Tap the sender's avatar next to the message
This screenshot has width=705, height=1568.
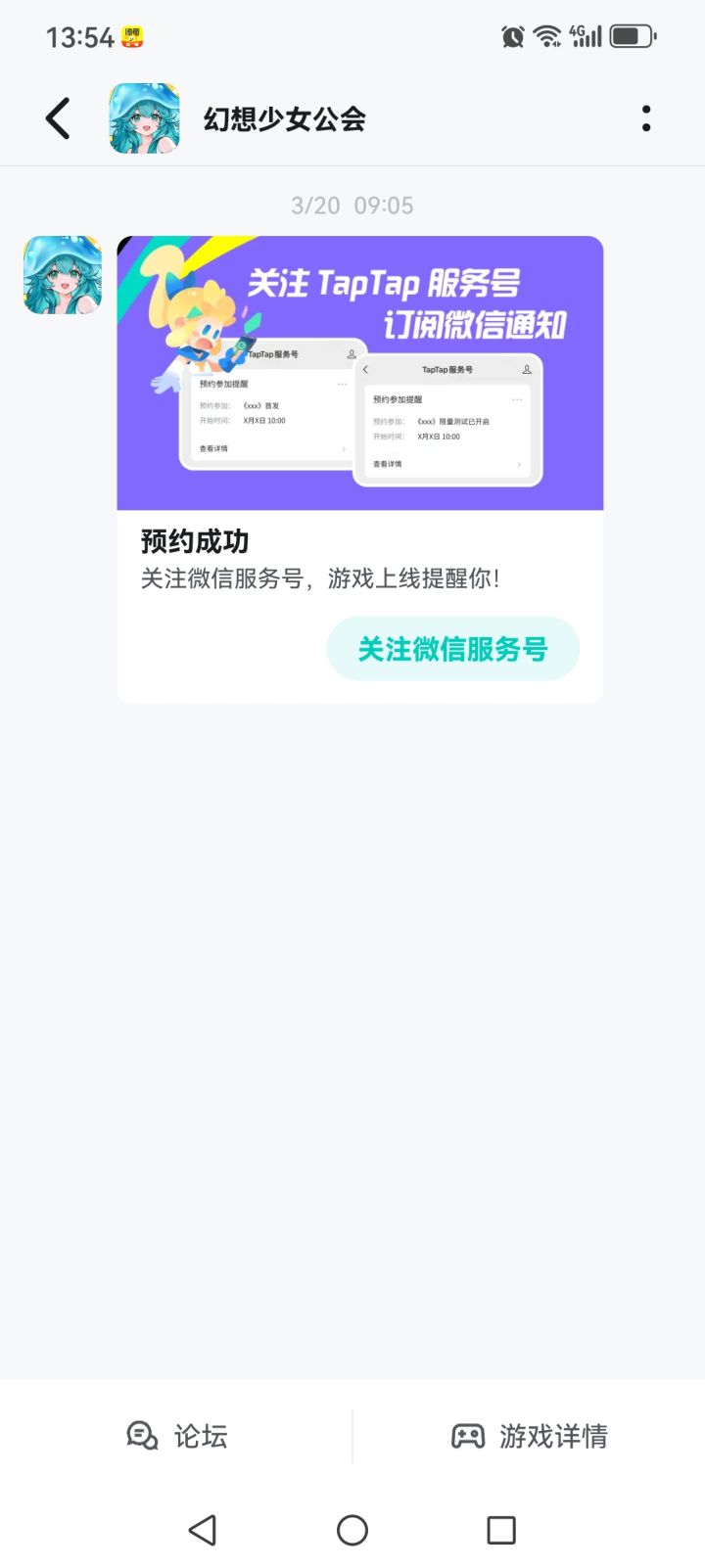click(61, 275)
